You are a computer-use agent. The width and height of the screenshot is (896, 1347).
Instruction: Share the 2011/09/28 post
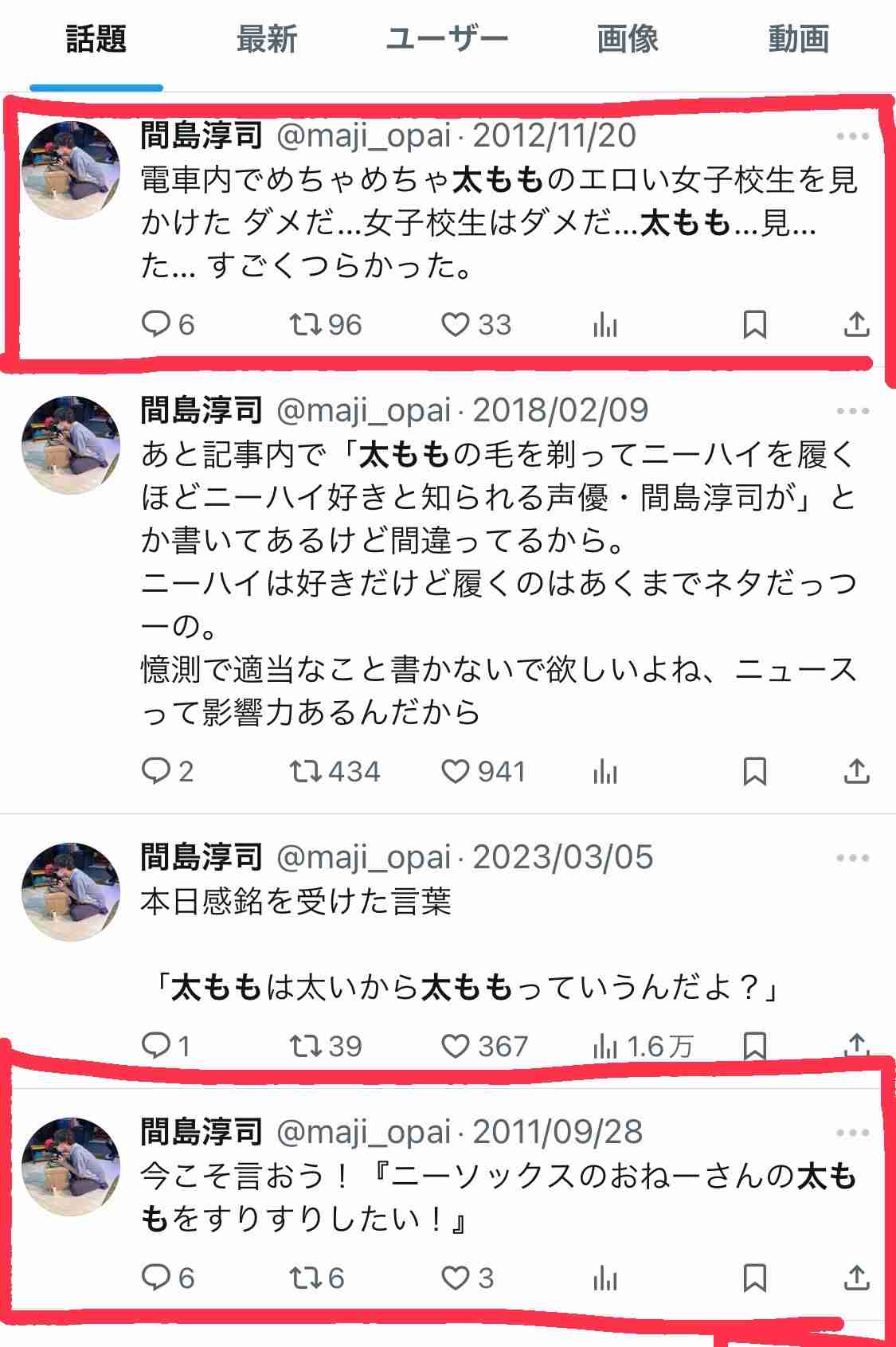pyautogui.click(x=856, y=1278)
